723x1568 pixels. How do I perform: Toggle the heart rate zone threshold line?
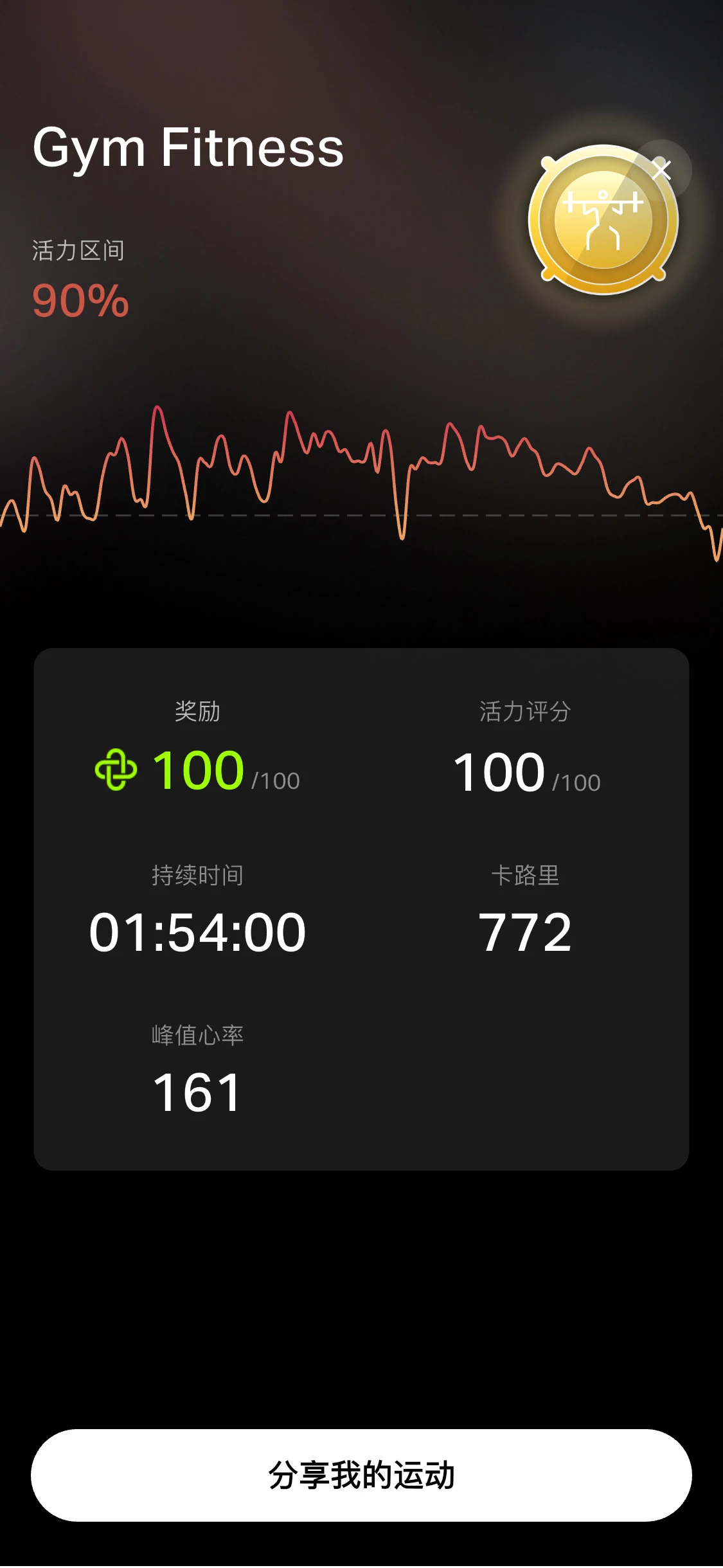(x=360, y=515)
